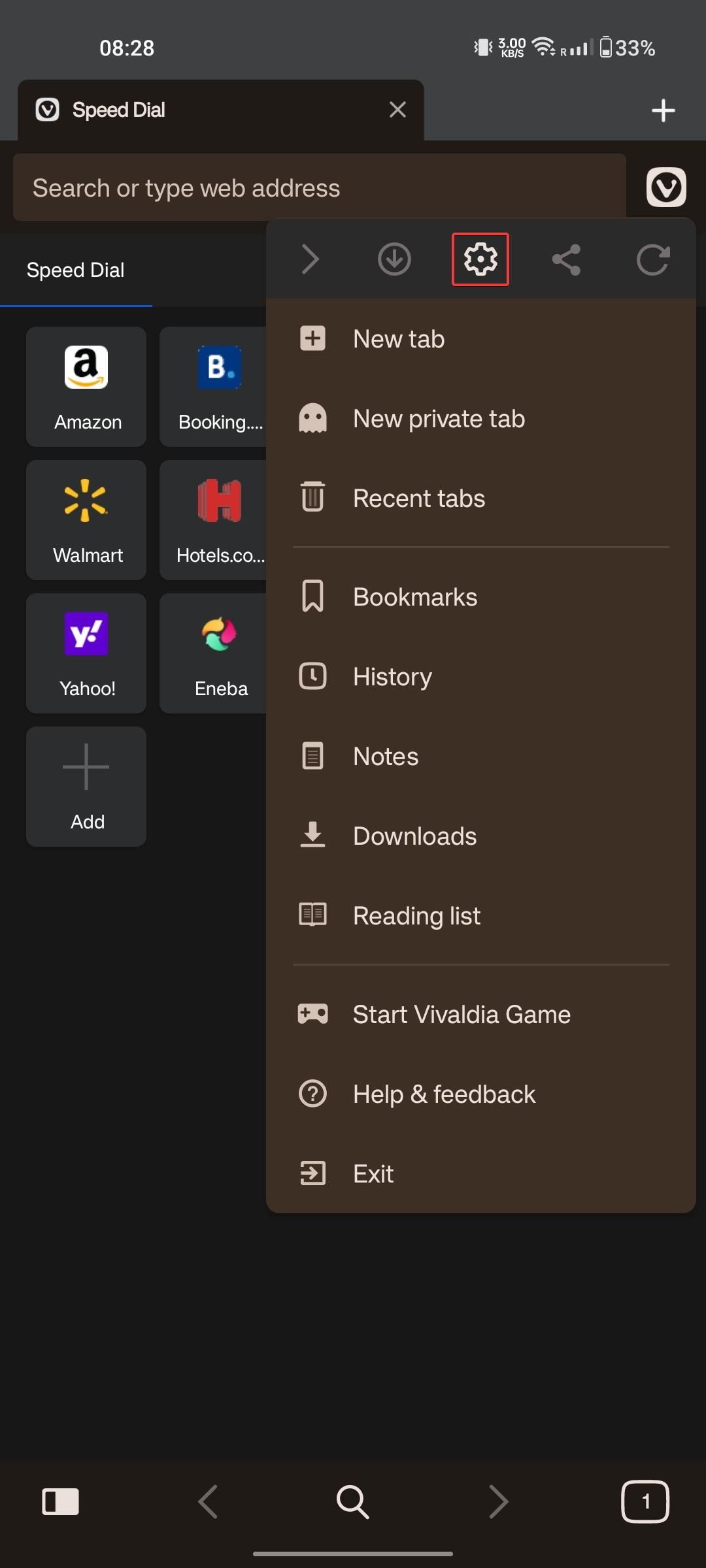Tap the Vivaldi logo beside the address bar
This screenshot has height=1568, width=706.
[665, 188]
